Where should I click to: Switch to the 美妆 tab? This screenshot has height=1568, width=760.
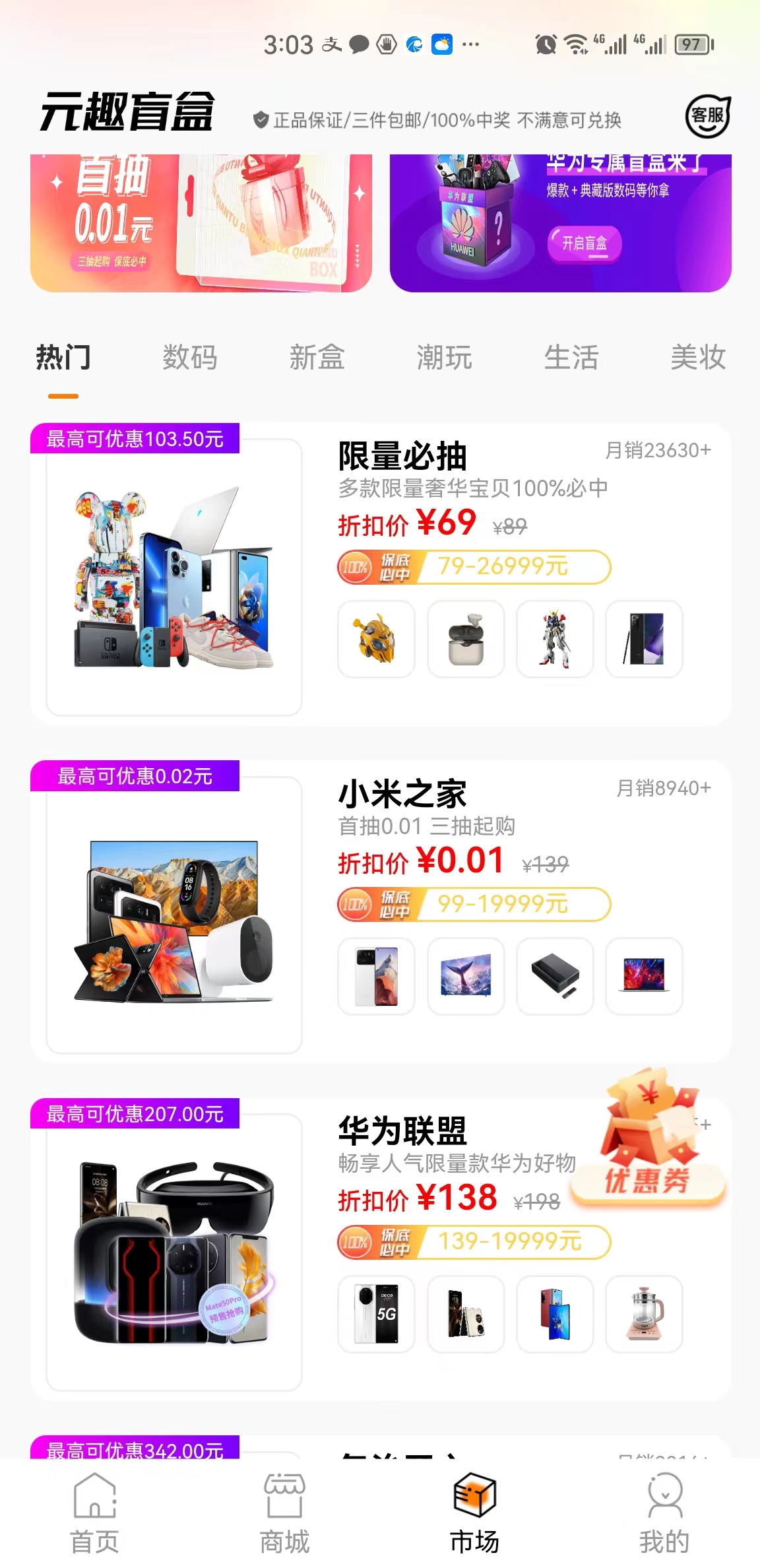click(698, 358)
